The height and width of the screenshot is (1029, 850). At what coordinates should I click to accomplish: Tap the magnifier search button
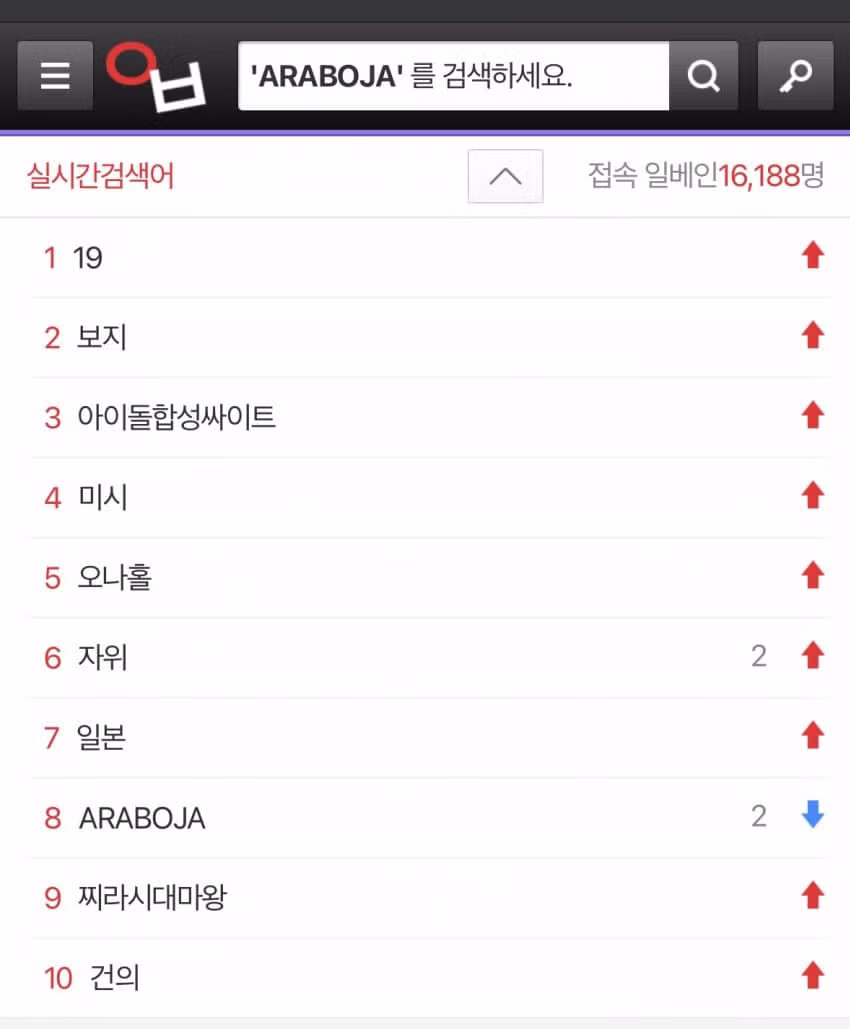(x=704, y=76)
